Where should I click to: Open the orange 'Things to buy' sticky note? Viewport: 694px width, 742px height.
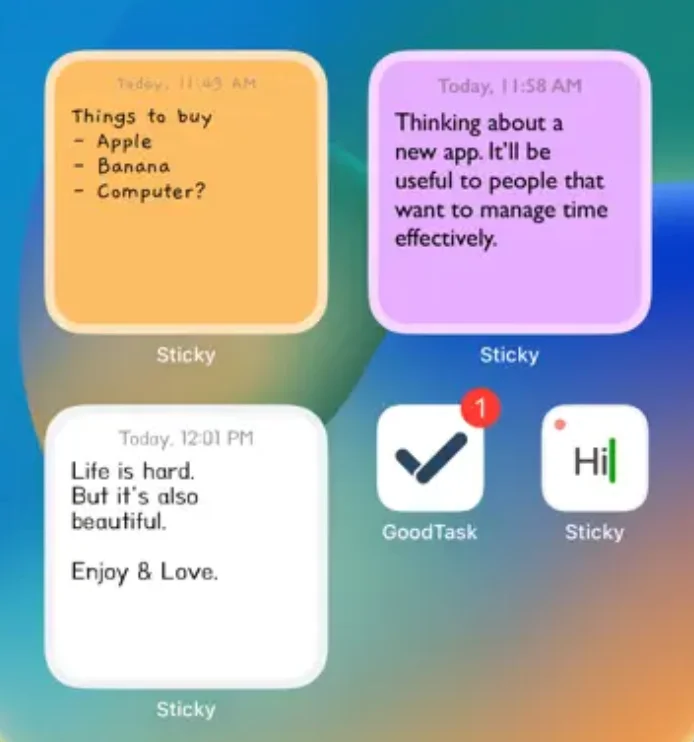tap(186, 191)
